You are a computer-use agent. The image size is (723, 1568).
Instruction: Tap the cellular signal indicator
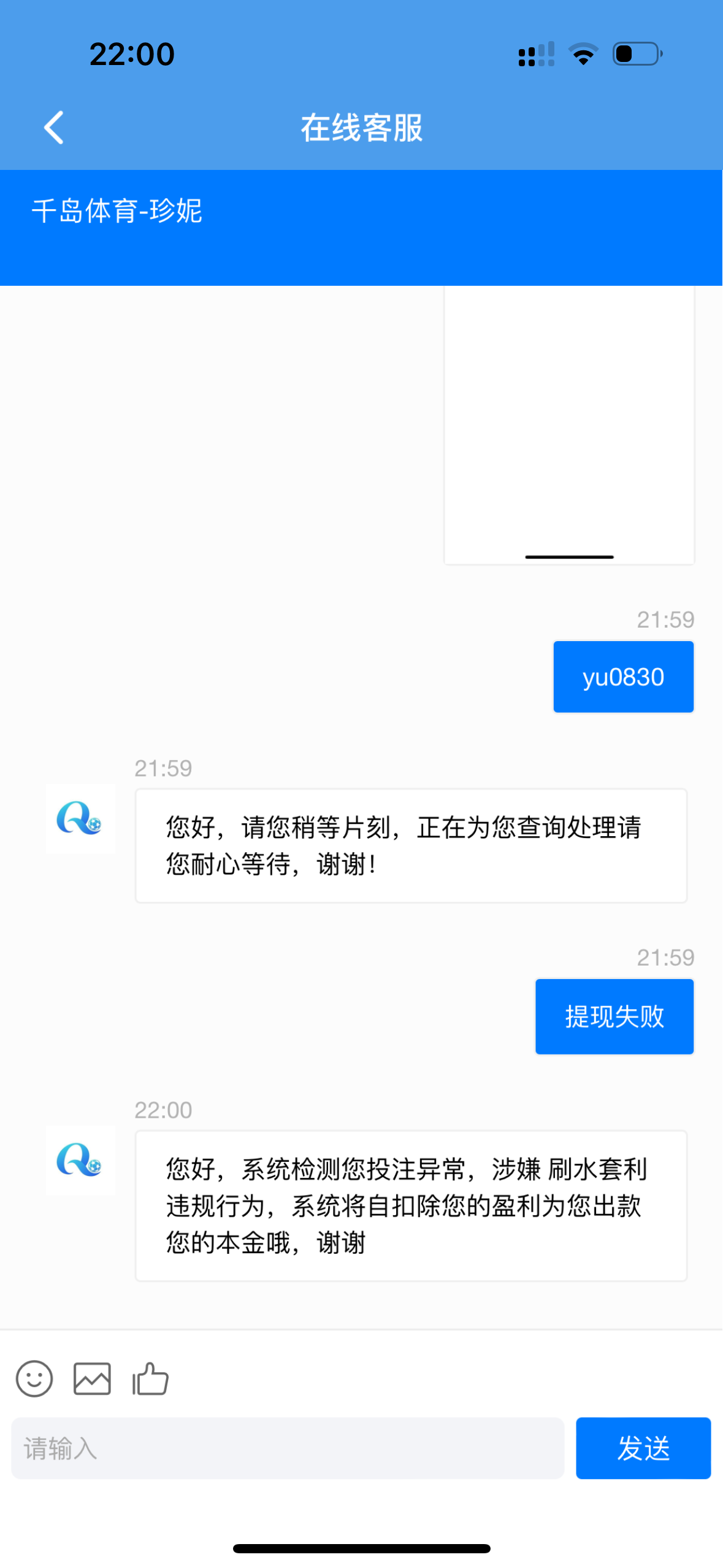point(535,55)
